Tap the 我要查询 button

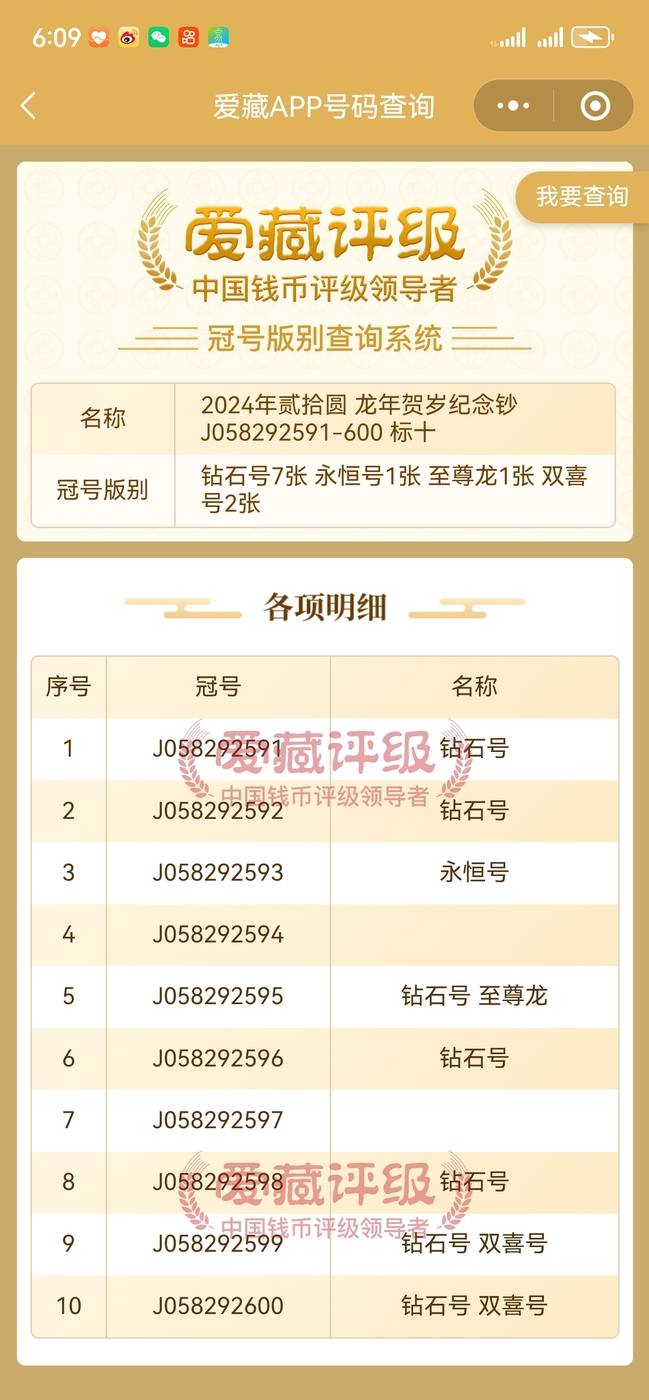point(582,196)
